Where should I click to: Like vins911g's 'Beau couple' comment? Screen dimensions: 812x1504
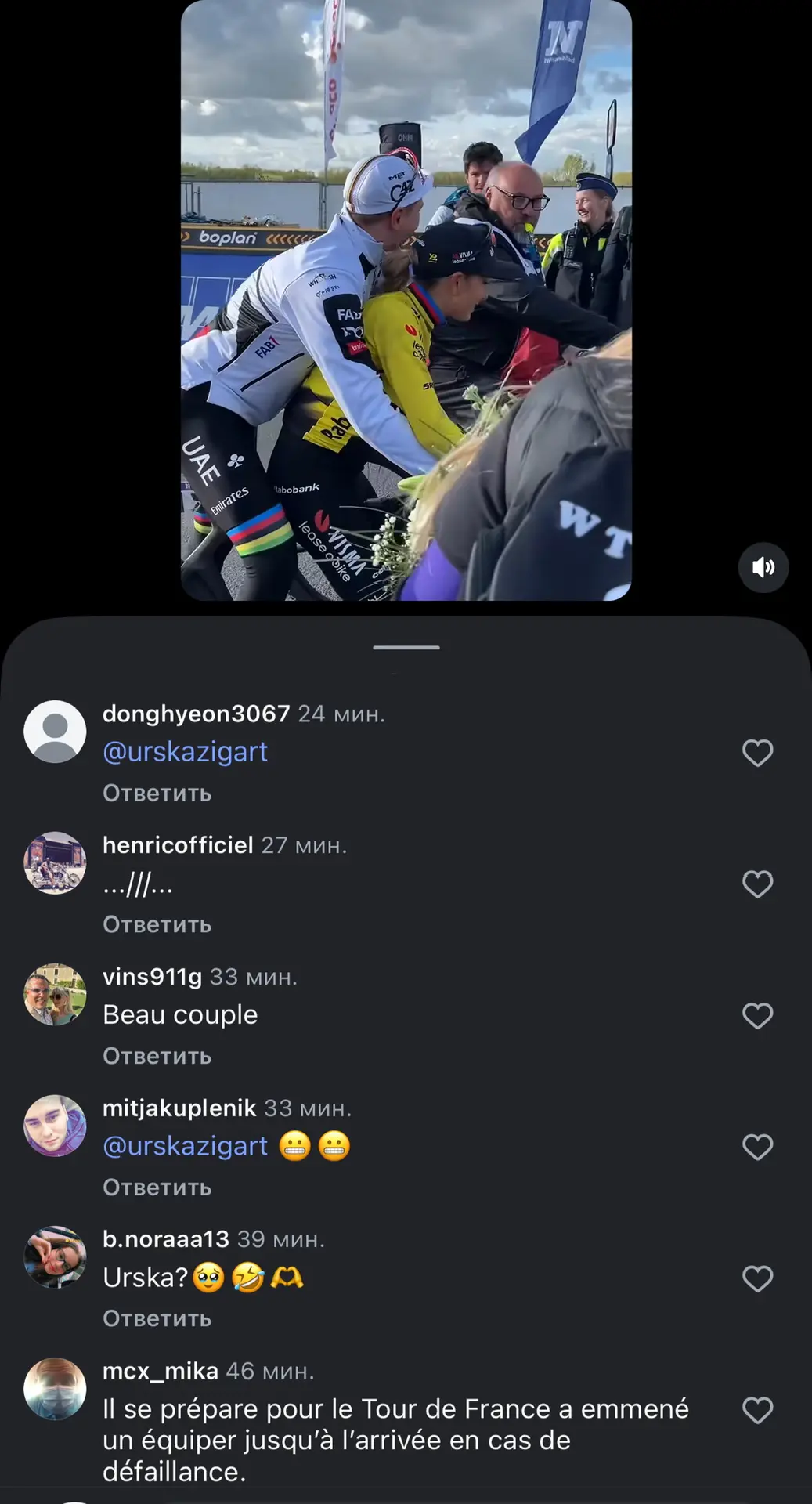point(757,1016)
